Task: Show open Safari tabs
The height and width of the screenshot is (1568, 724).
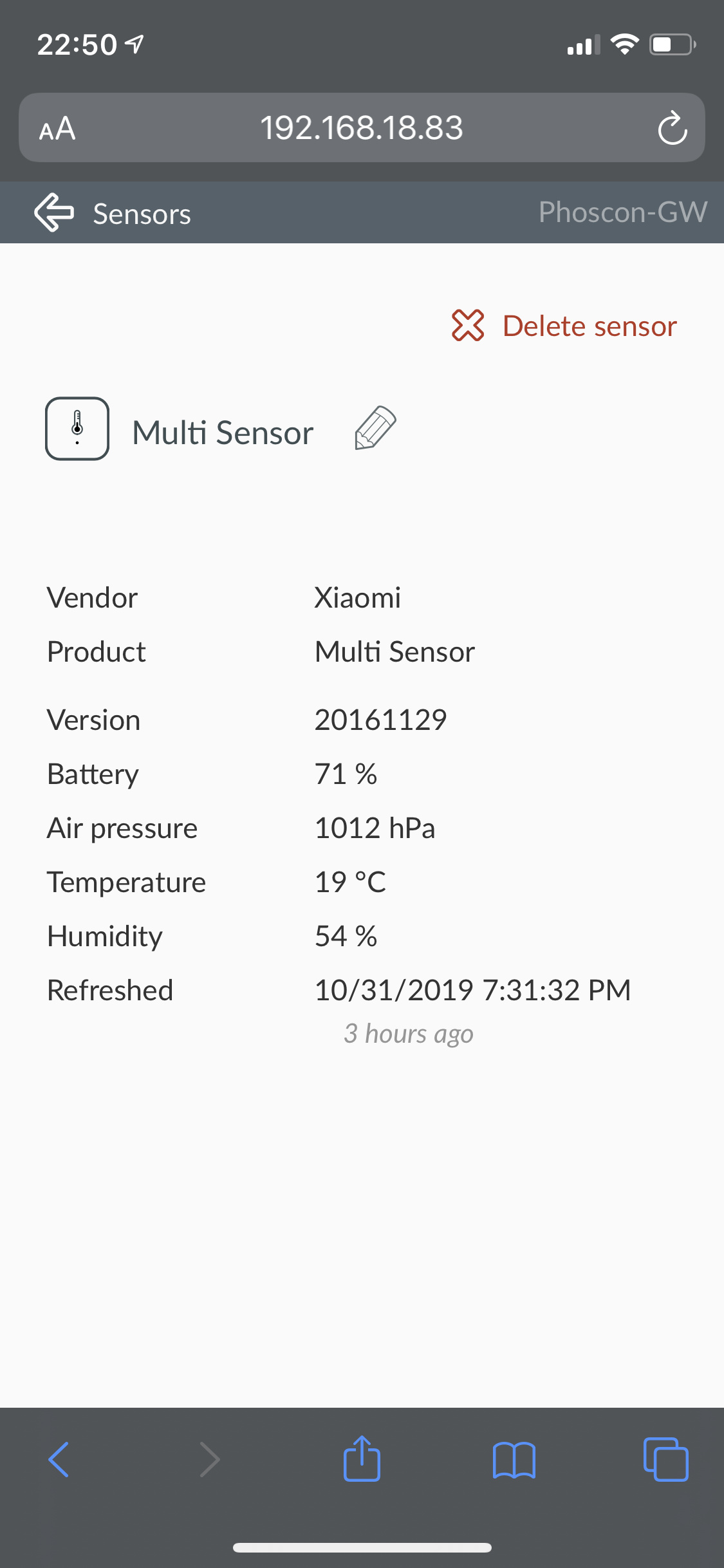Action: [x=665, y=1459]
